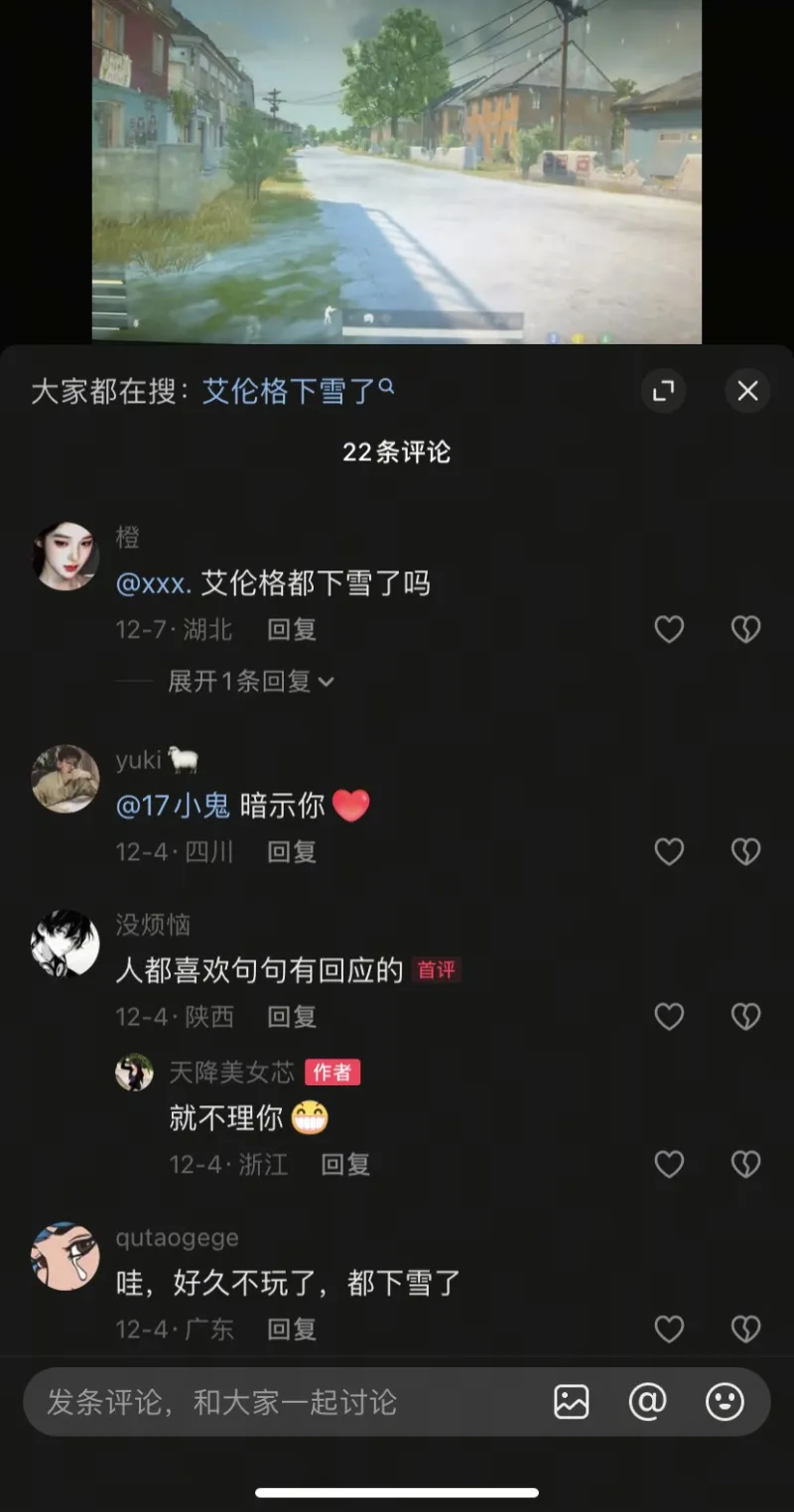Close the comments panel
The width and height of the screenshot is (794, 1512).
pos(747,391)
